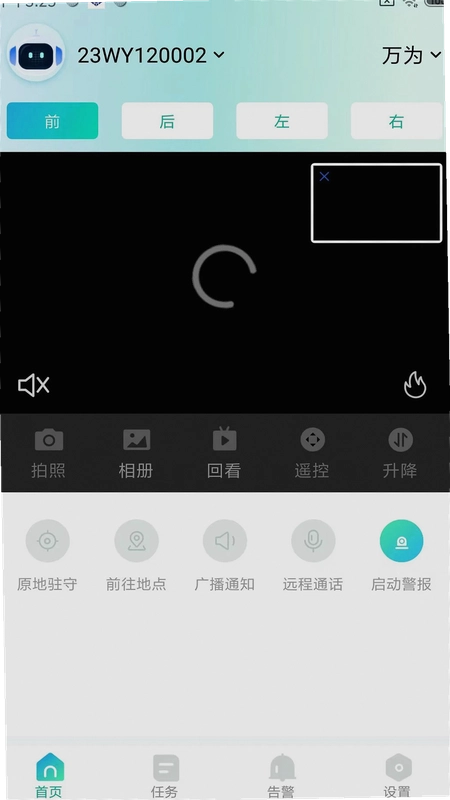Tap the 升降 lift control
Image resolution: width=450 pixels, height=800 pixels.
[401, 453]
